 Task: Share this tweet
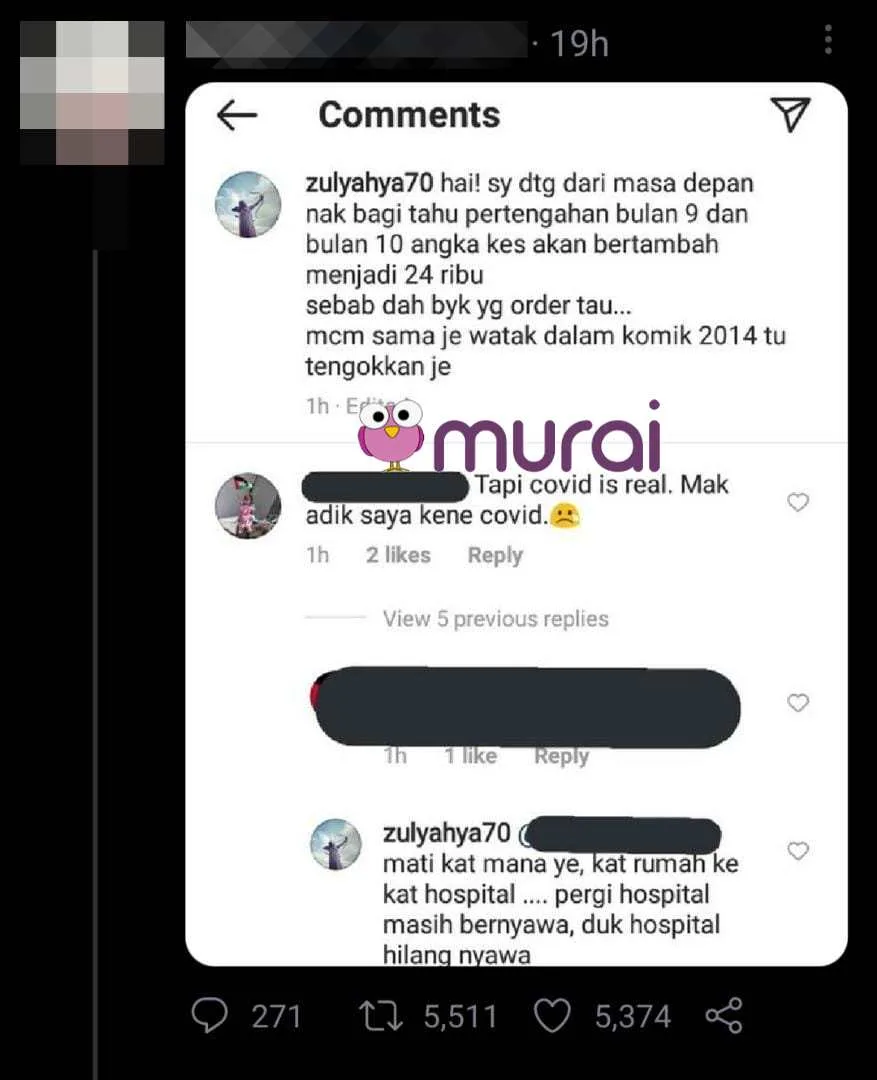723,1017
